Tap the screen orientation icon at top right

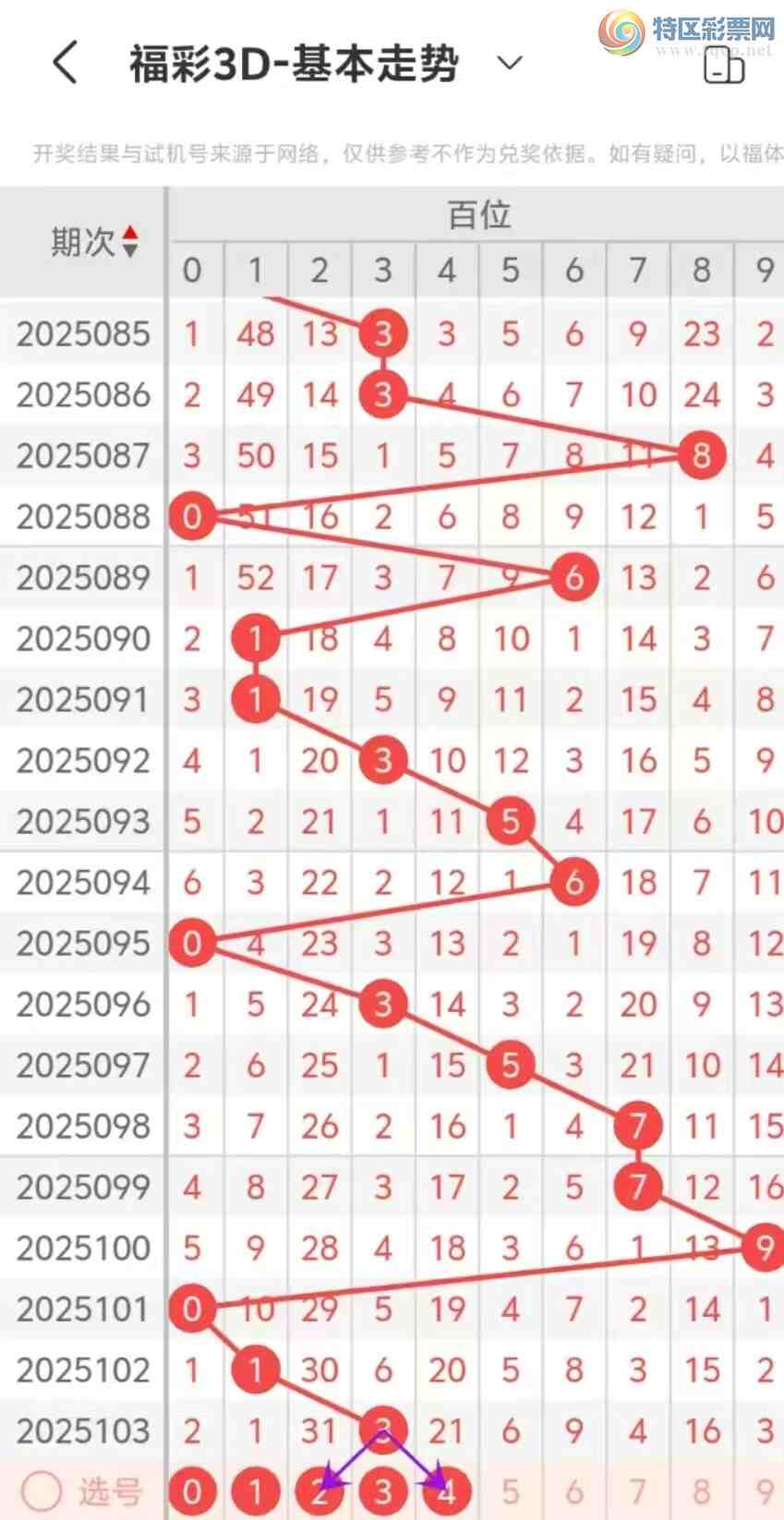[724, 66]
